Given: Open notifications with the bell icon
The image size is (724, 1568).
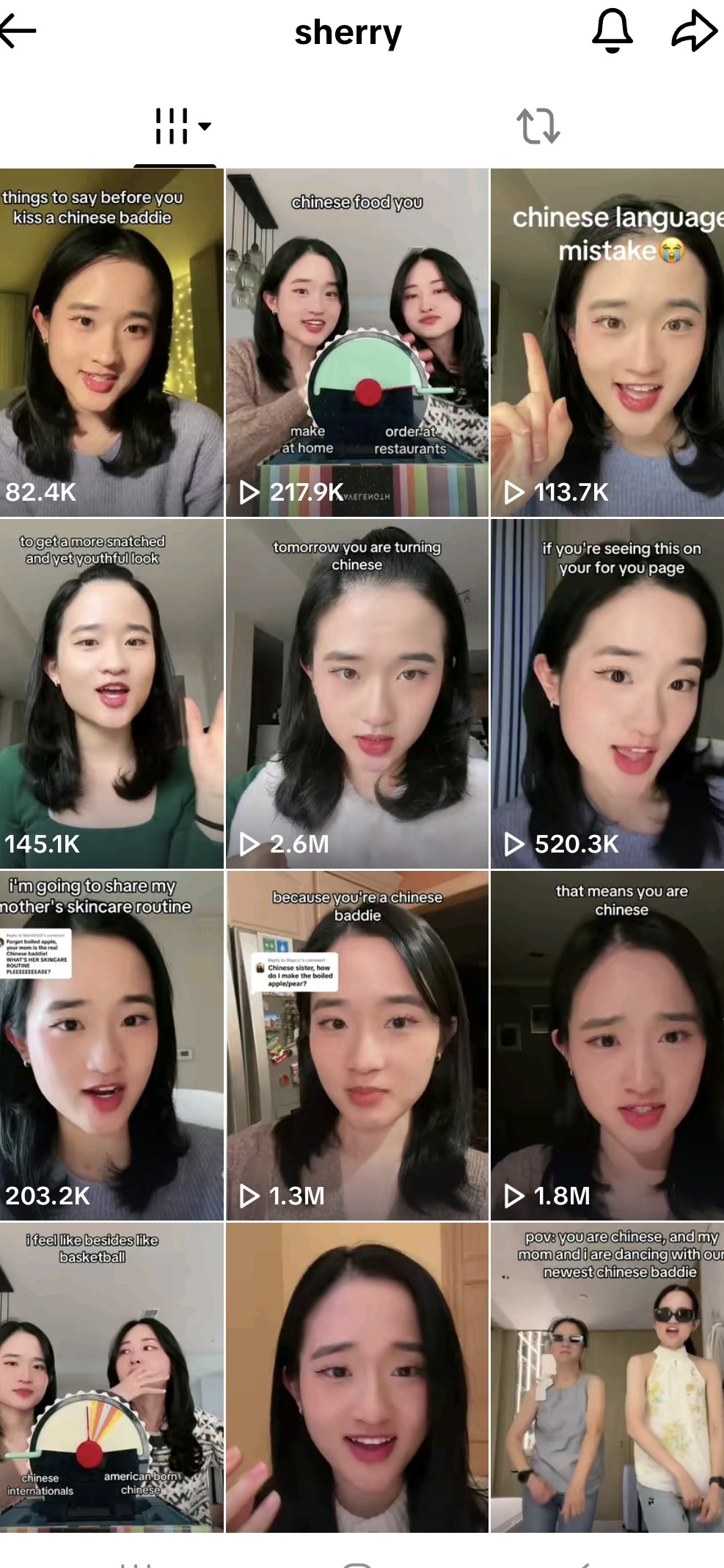Looking at the screenshot, I should 613,32.
